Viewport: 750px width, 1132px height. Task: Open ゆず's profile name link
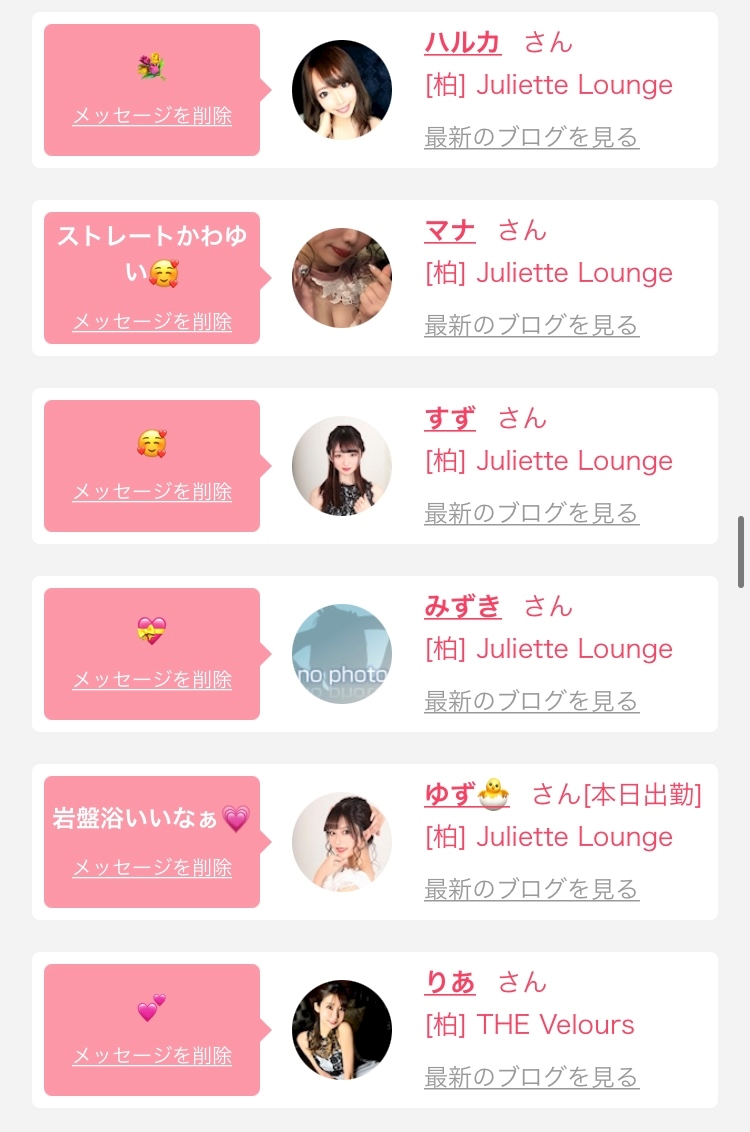(466, 794)
